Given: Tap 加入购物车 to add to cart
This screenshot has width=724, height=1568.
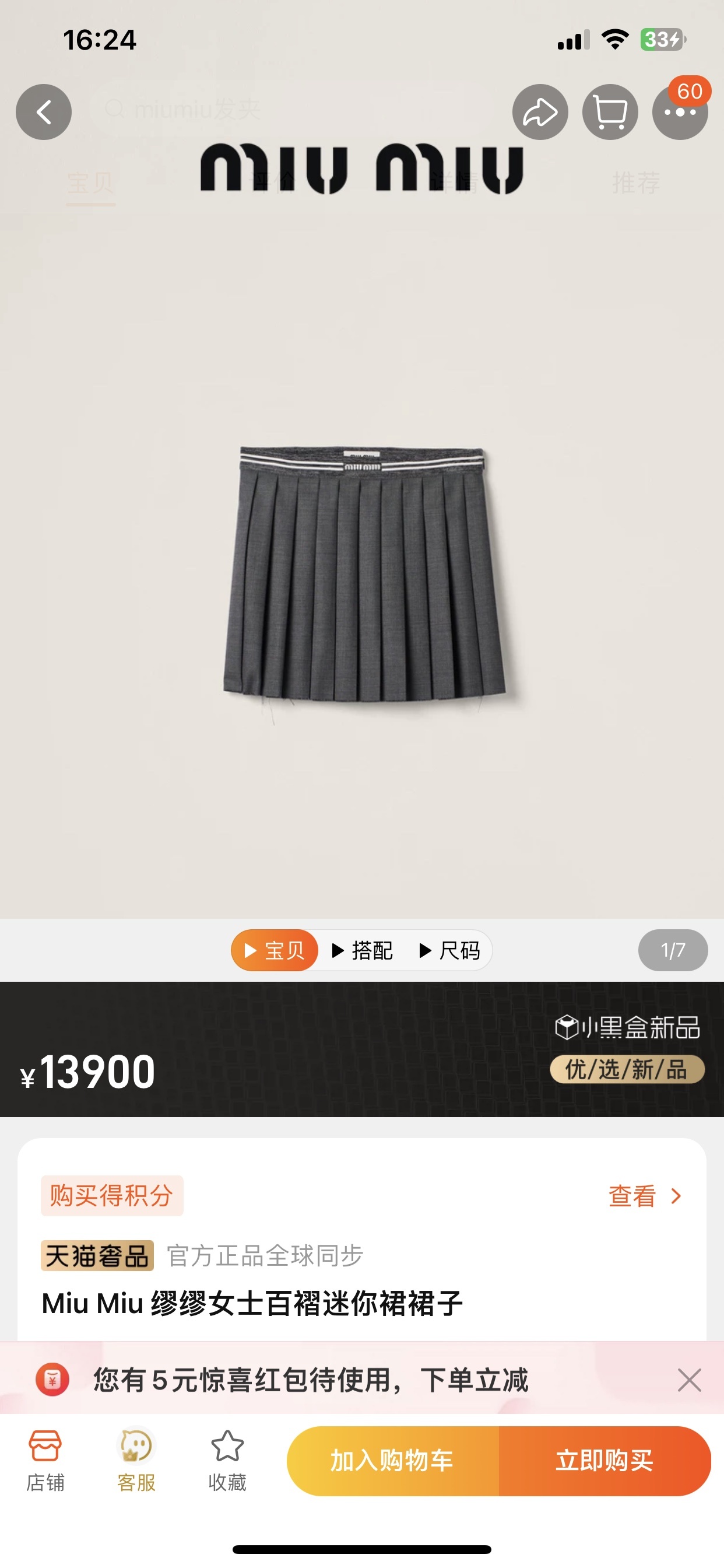Looking at the screenshot, I should coord(392,1461).
